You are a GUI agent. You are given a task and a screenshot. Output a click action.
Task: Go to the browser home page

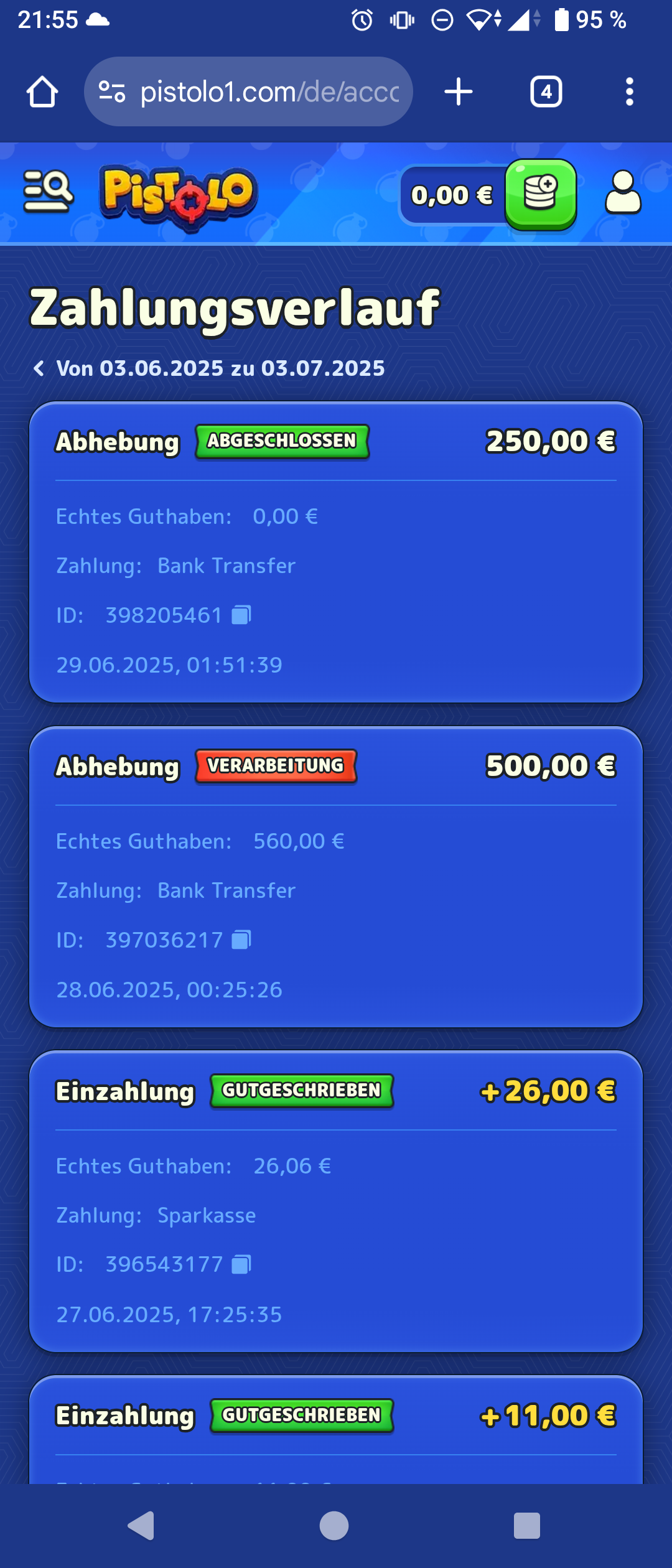pyautogui.click(x=42, y=92)
